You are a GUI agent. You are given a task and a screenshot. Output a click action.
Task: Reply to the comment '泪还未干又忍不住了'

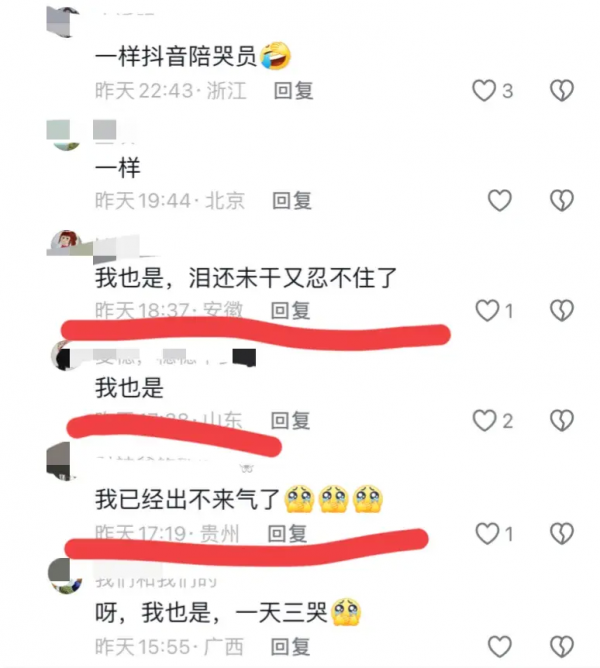[x=292, y=311]
